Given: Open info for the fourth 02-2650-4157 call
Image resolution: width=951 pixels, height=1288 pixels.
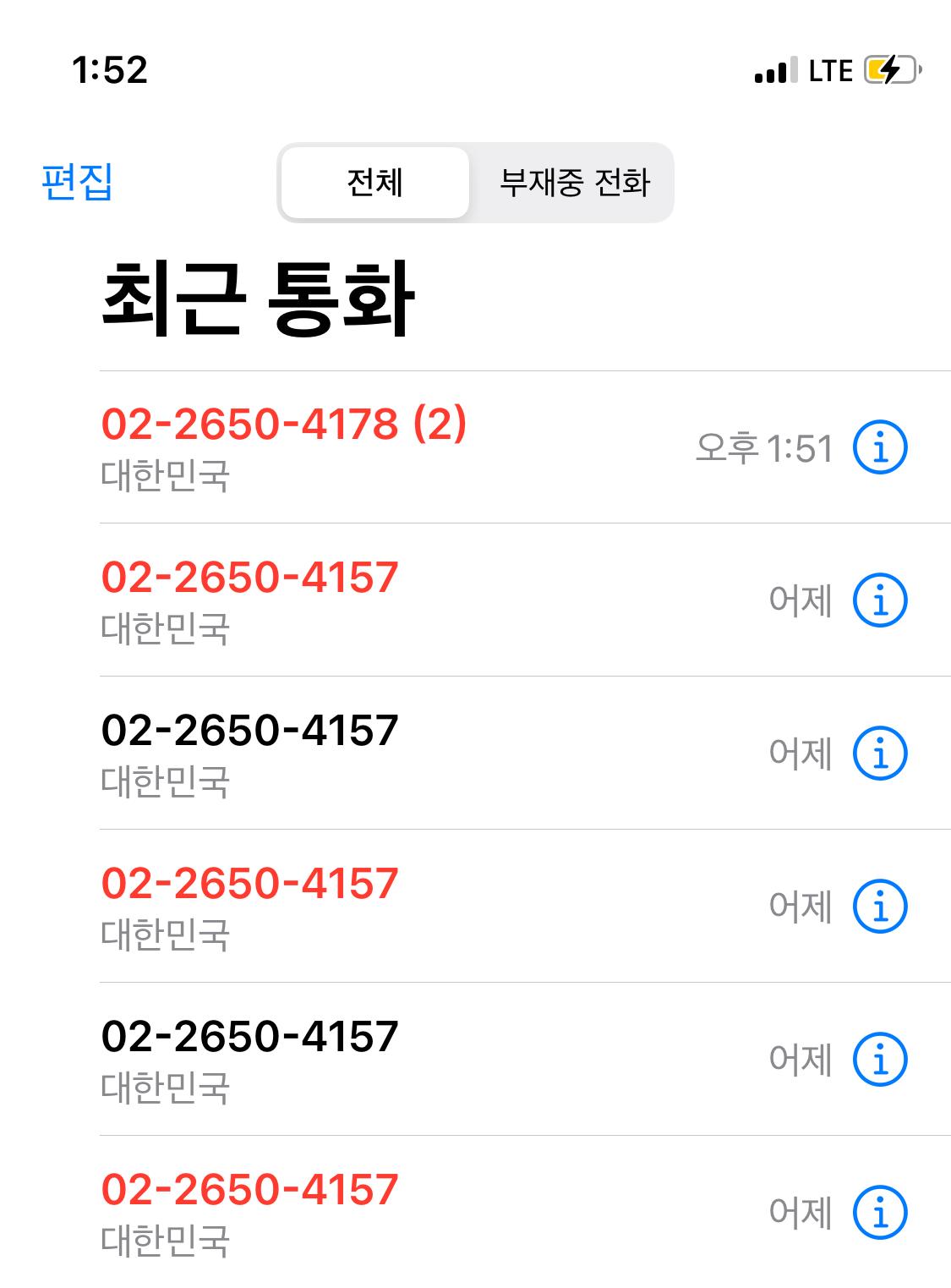Looking at the screenshot, I should 883,1058.
